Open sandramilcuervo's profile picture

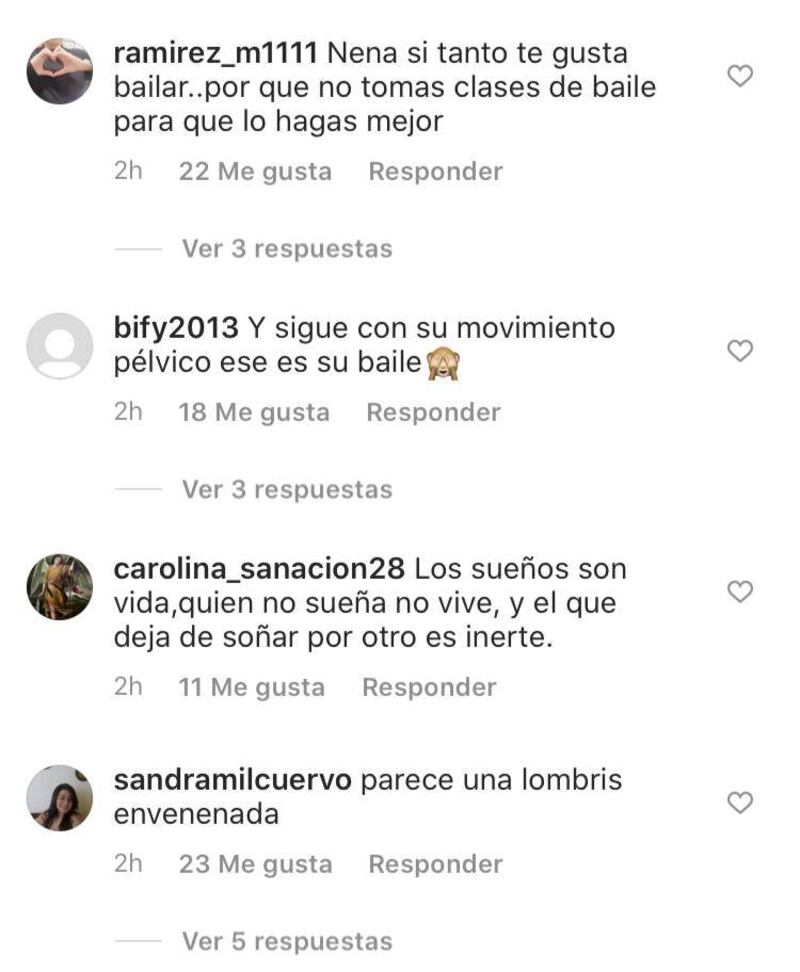click(x=60, y=798)
